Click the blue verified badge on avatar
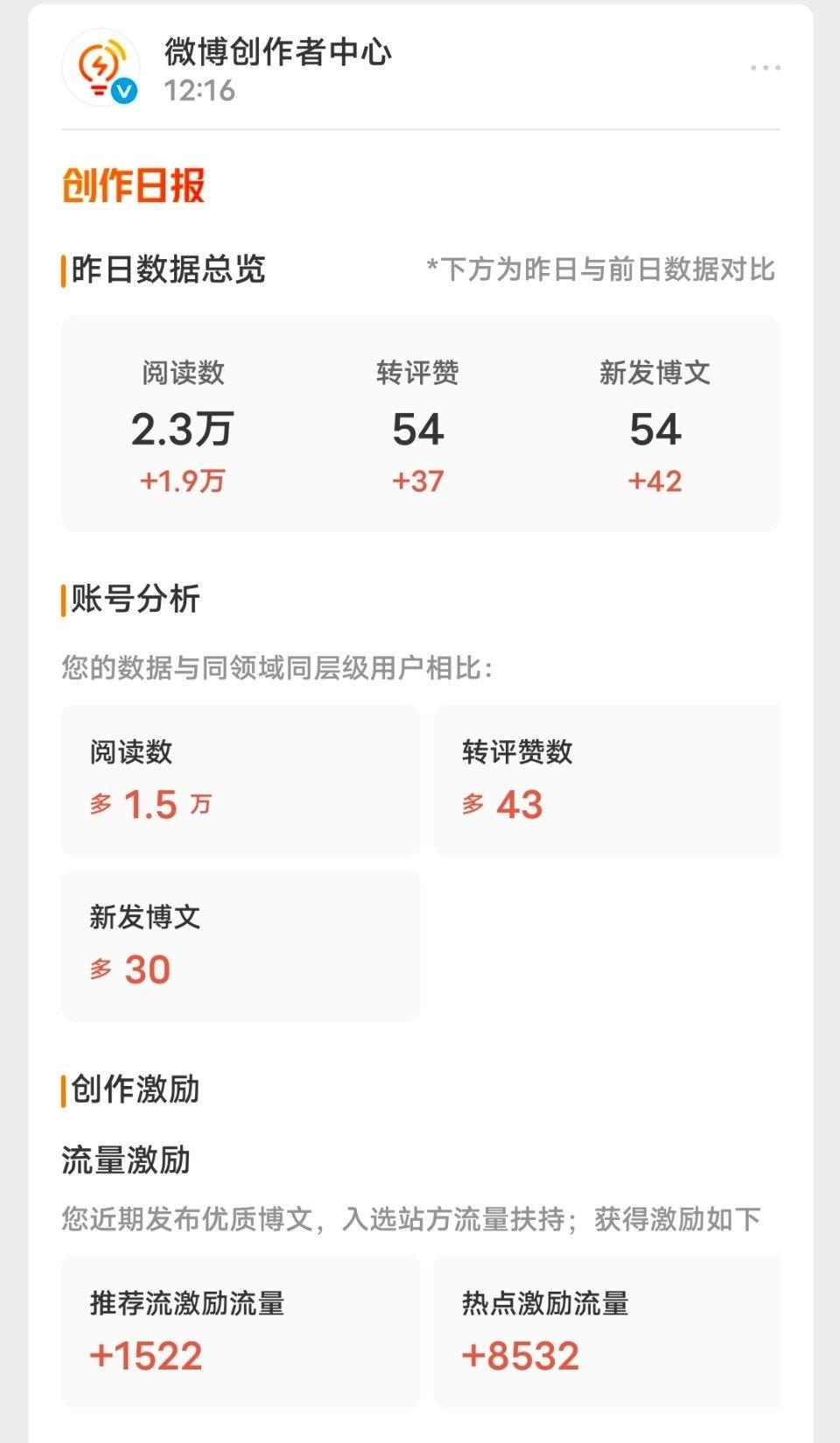Screen dimensions: 840x1443 (122, 90)
